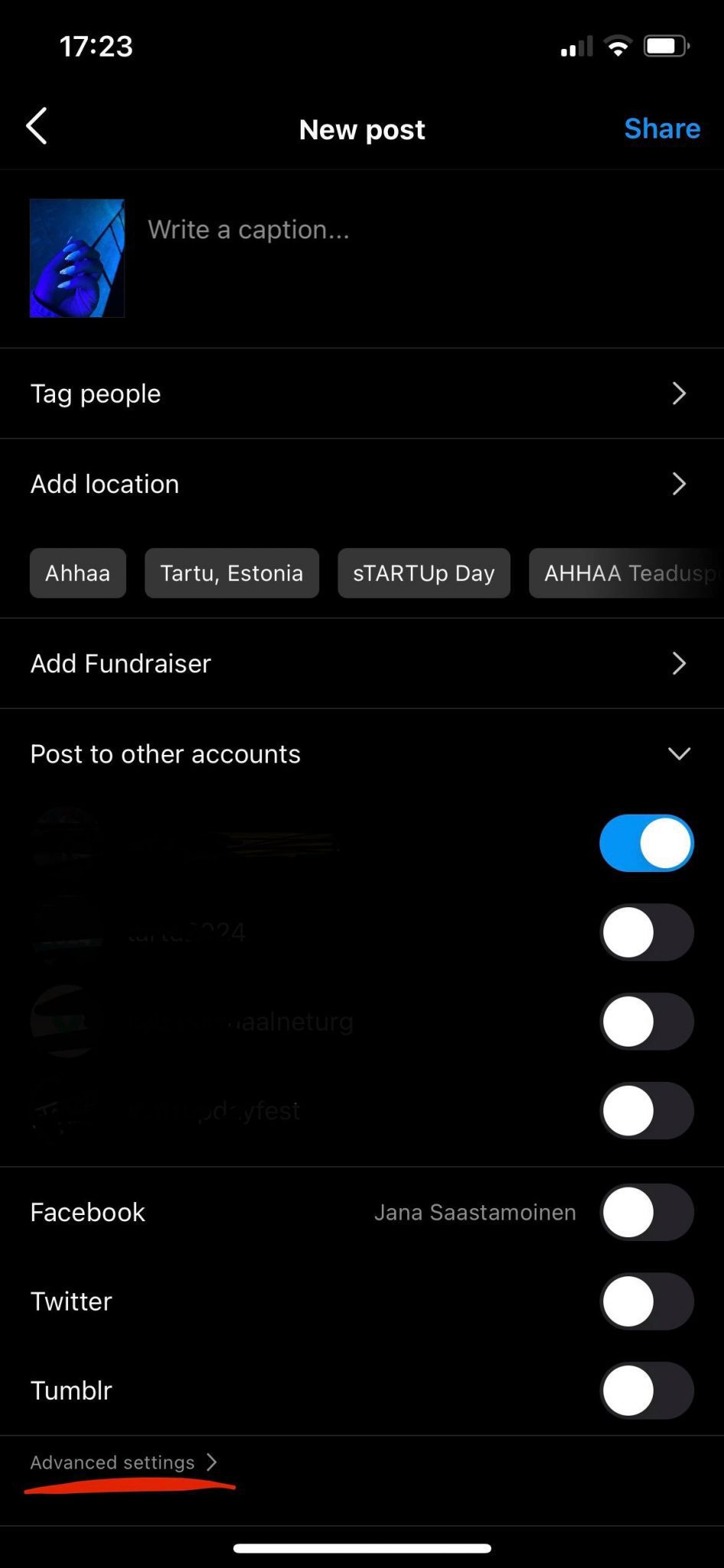Enable posting to the account ending in 2024
Image resolution: width=724 pixels, height=1568 pixels.
[x=646, y=933]
